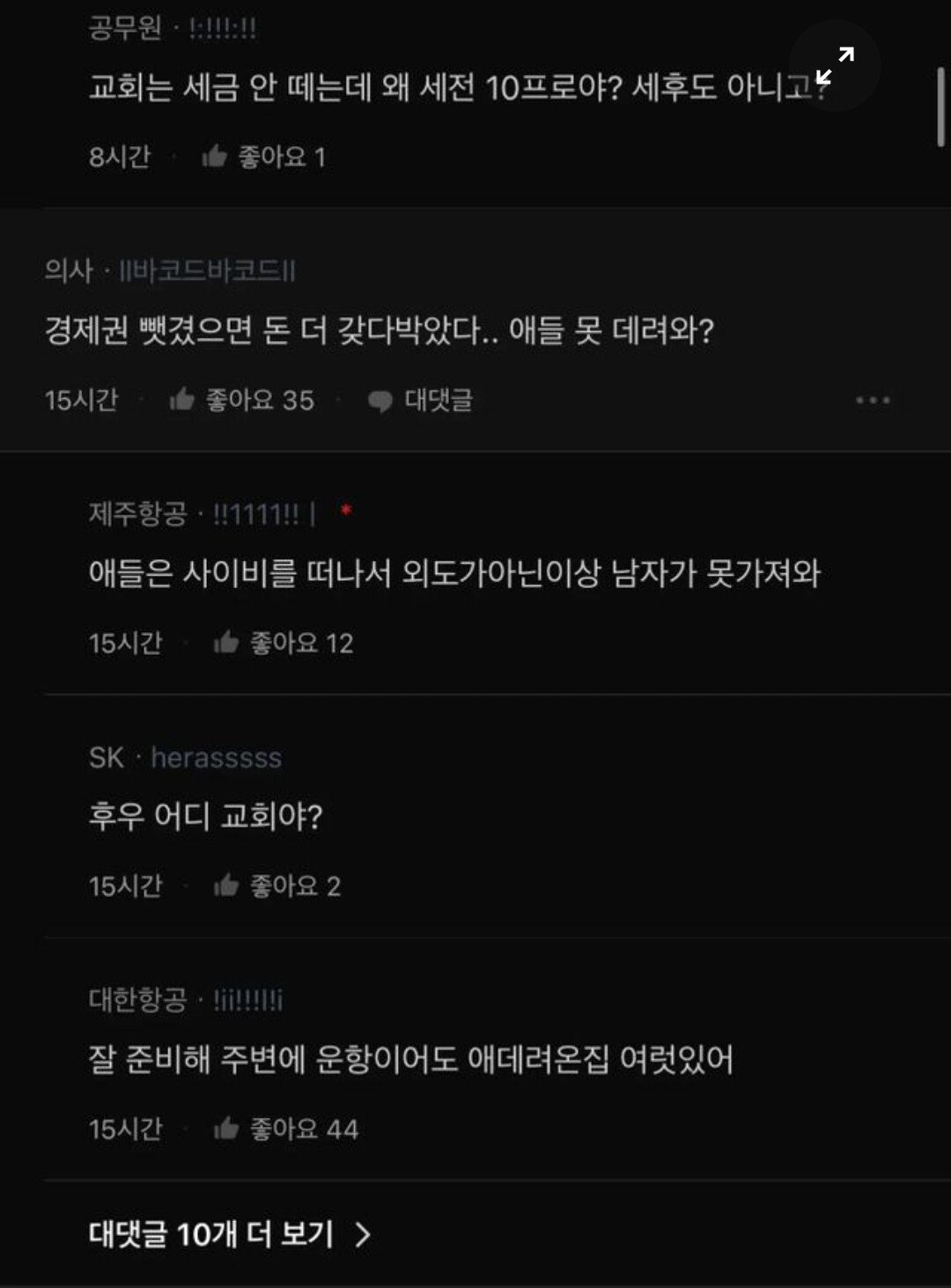Like the 공무원 comment about church taxes
The width and height of the screenshot is (951, 1288).
[215, 158]
